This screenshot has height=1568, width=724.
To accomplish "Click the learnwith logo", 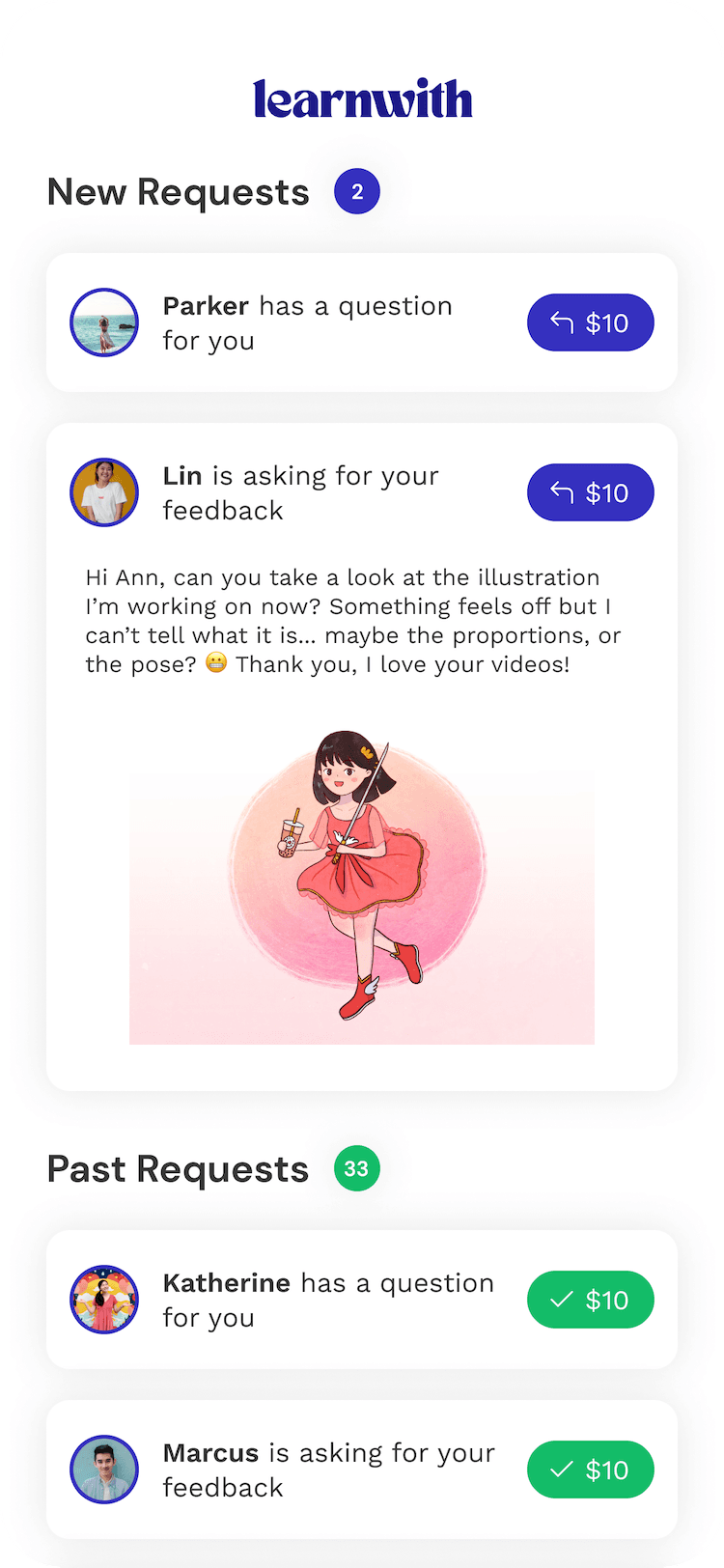I will pyautogui.click(x=361, y=98).
